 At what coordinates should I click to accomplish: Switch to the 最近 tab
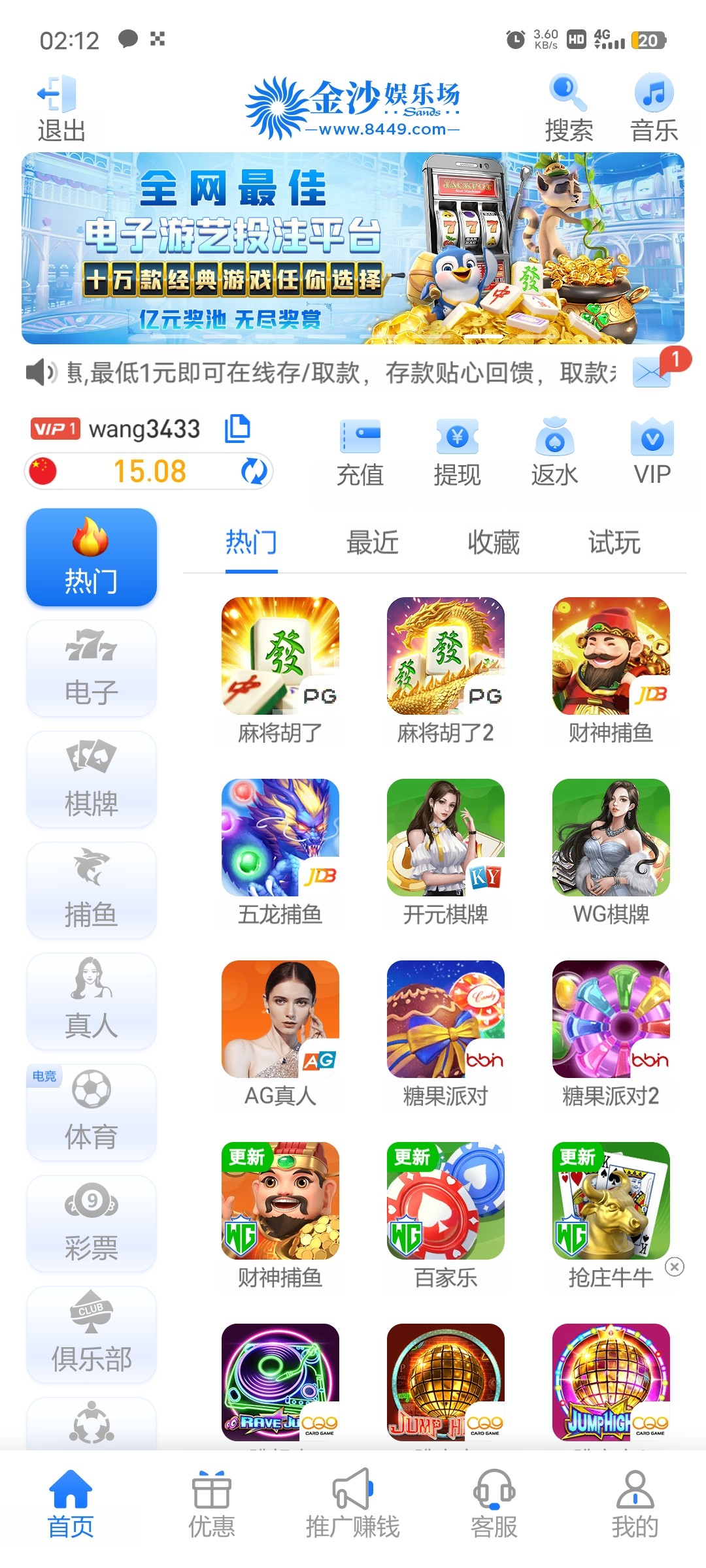372,542
